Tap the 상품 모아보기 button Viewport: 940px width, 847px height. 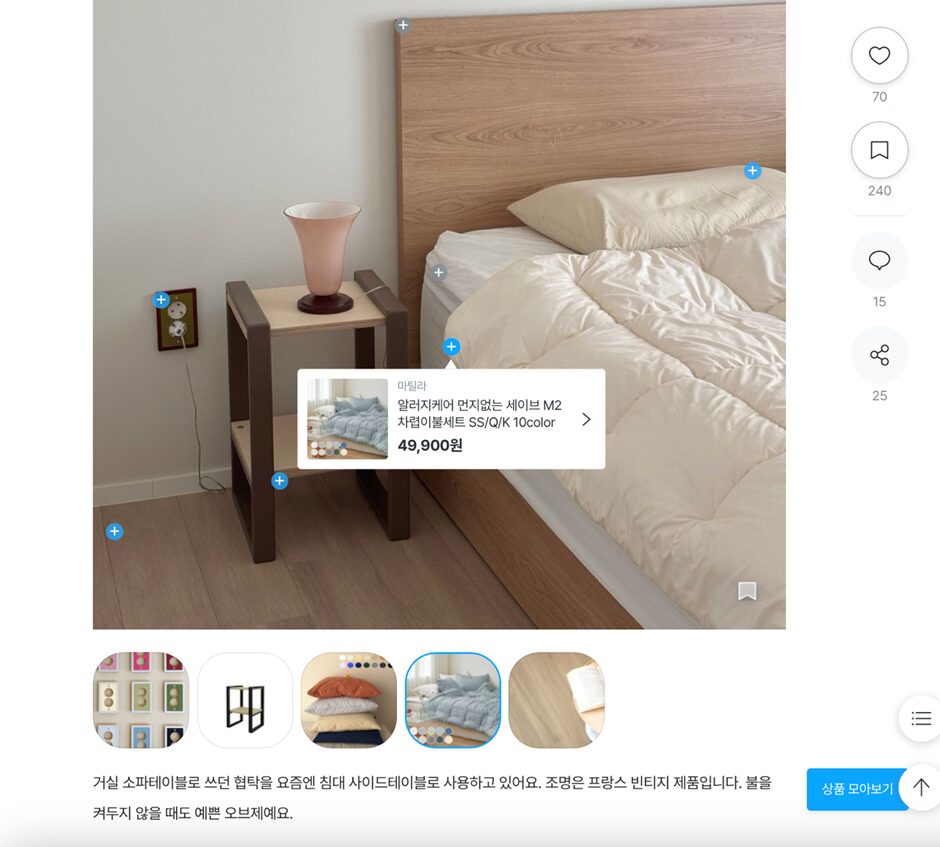click(x=856, y=789)
